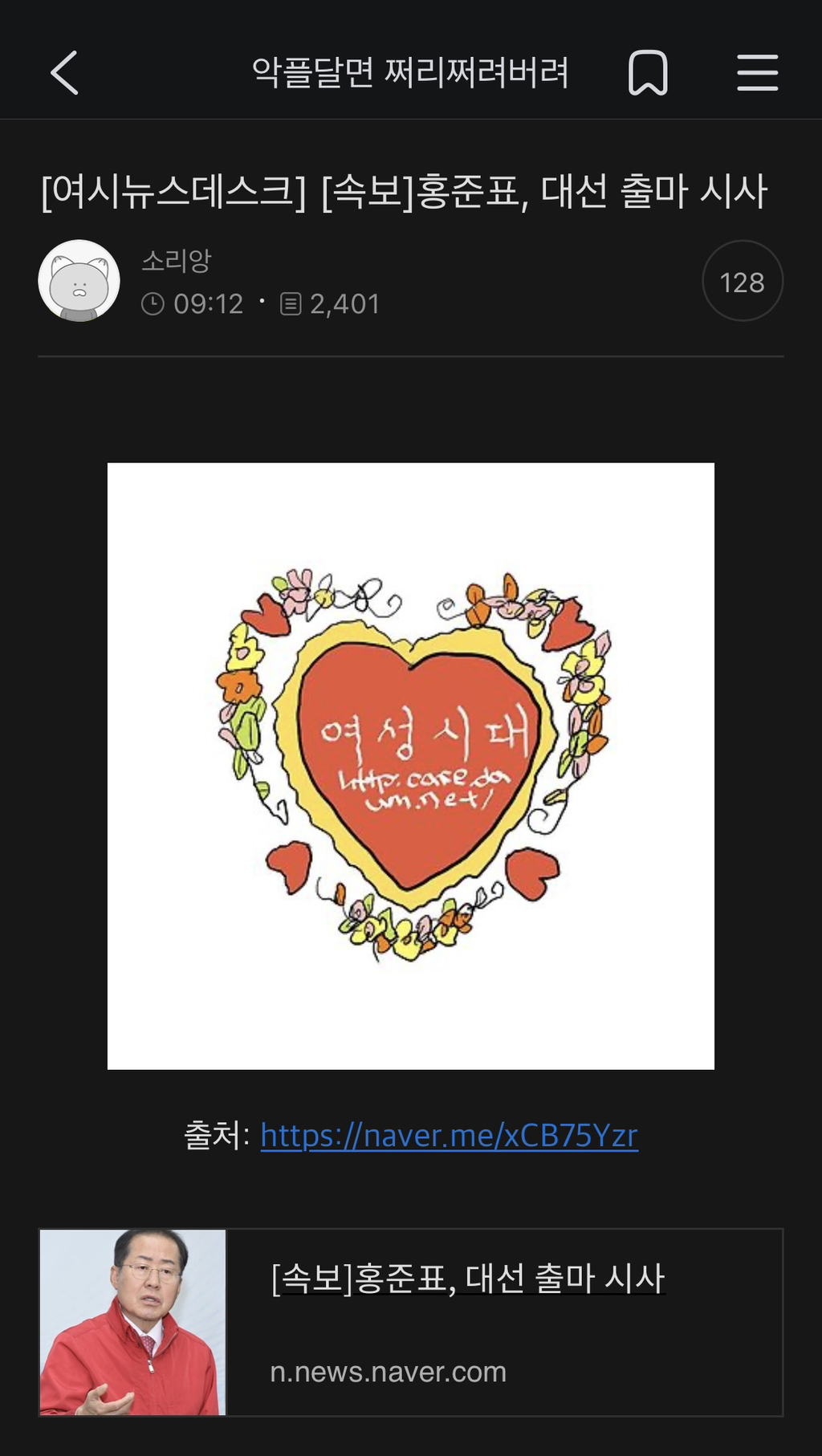Open the 악플달면 쩌리쩌려버려 board title
The height and width of the screenshot is (1456, 822).
pos(410,73)
